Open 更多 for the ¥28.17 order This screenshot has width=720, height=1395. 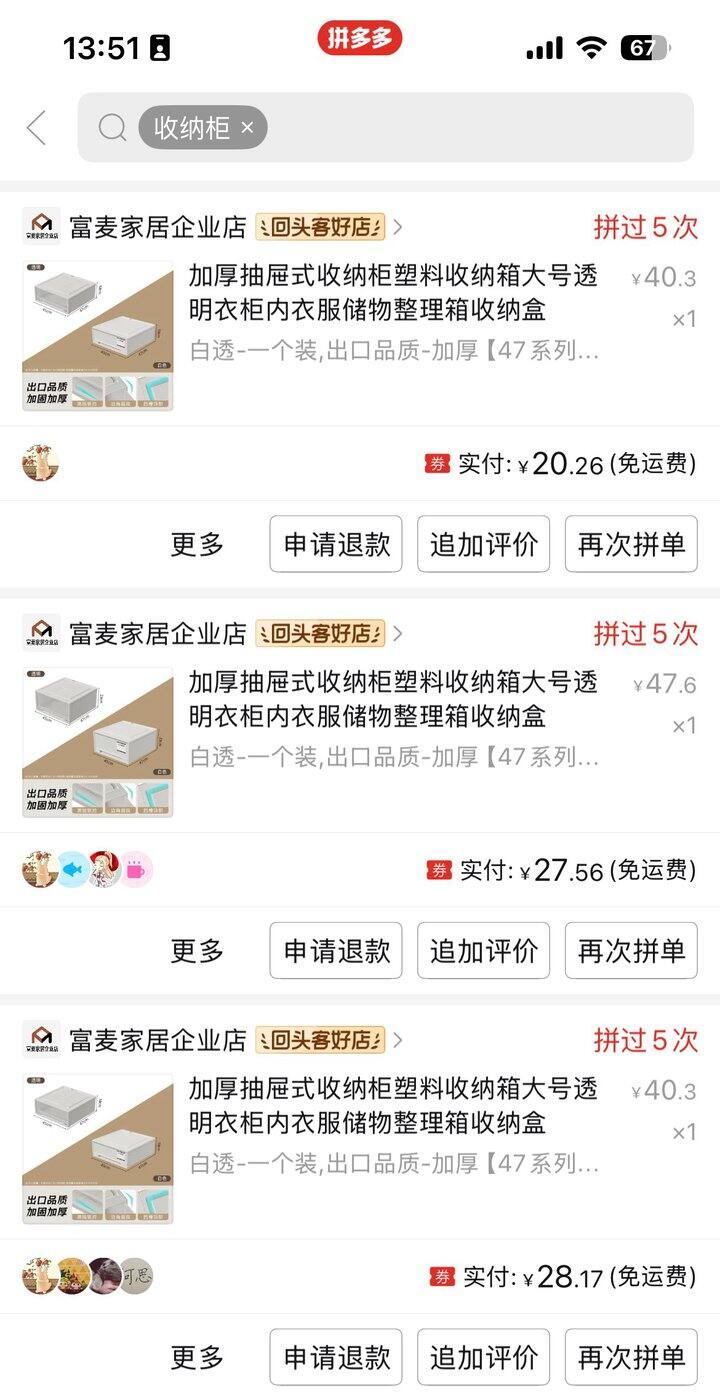click(197, 1357)
